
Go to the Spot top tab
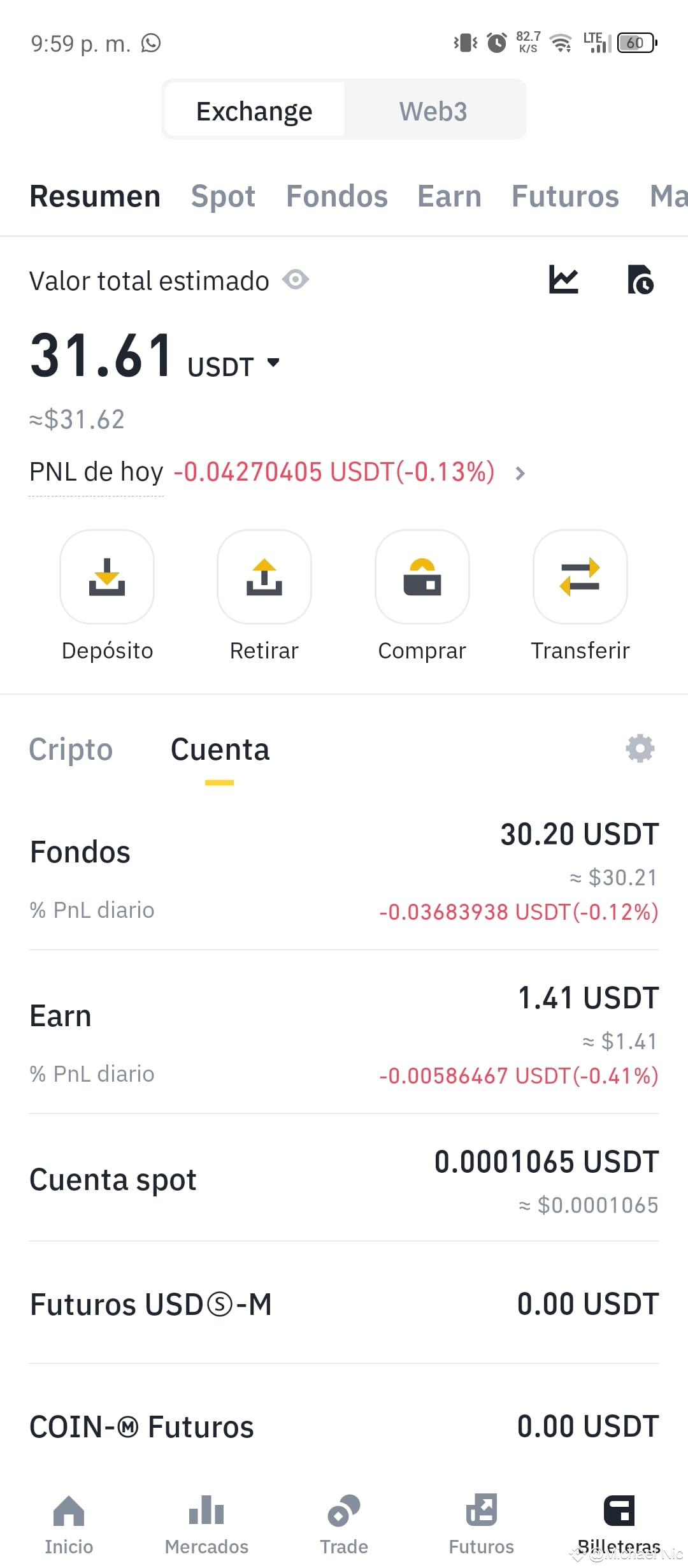click(223, 196)
